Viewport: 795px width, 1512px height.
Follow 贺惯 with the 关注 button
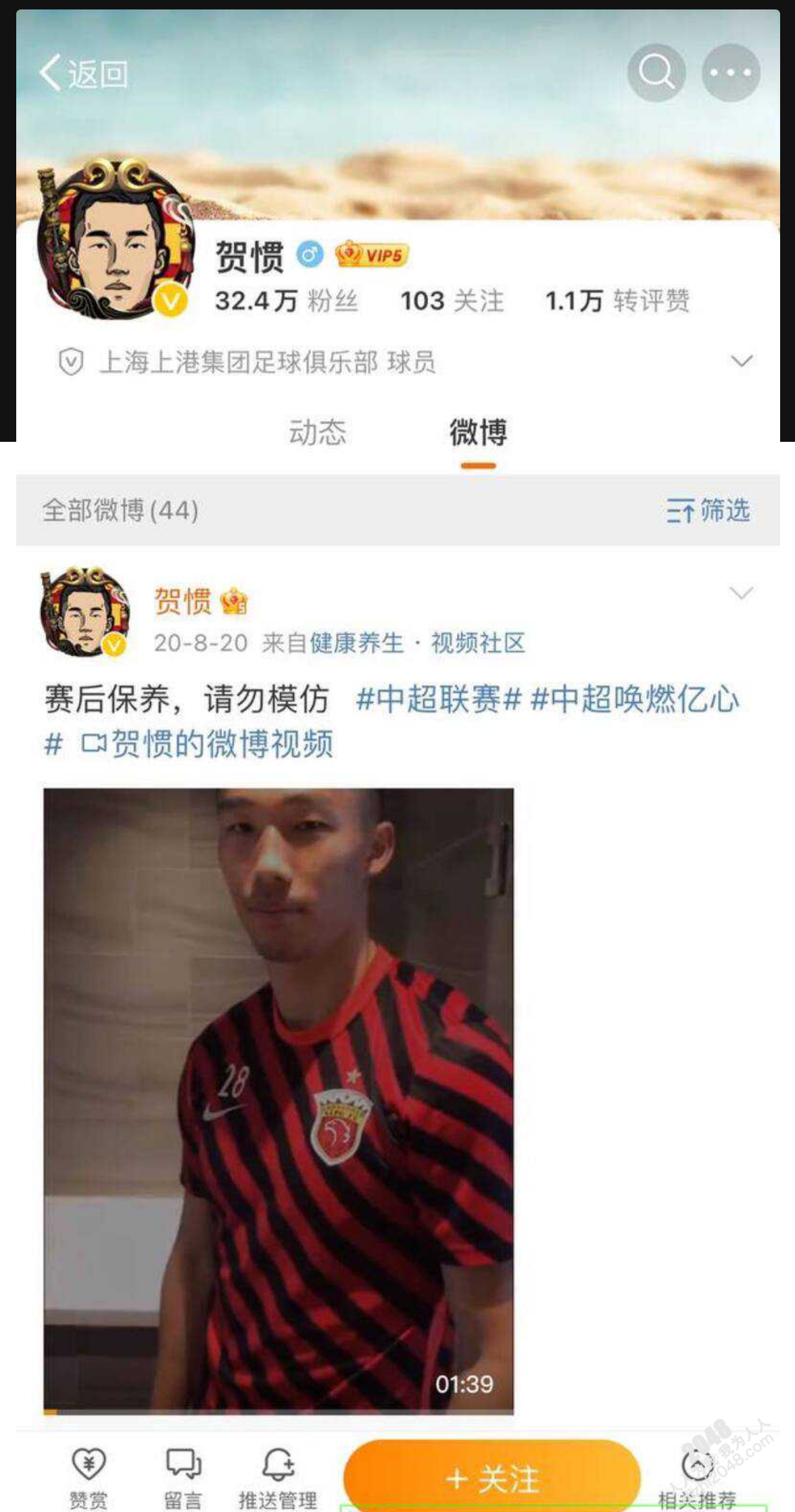tap(492, 1478)
